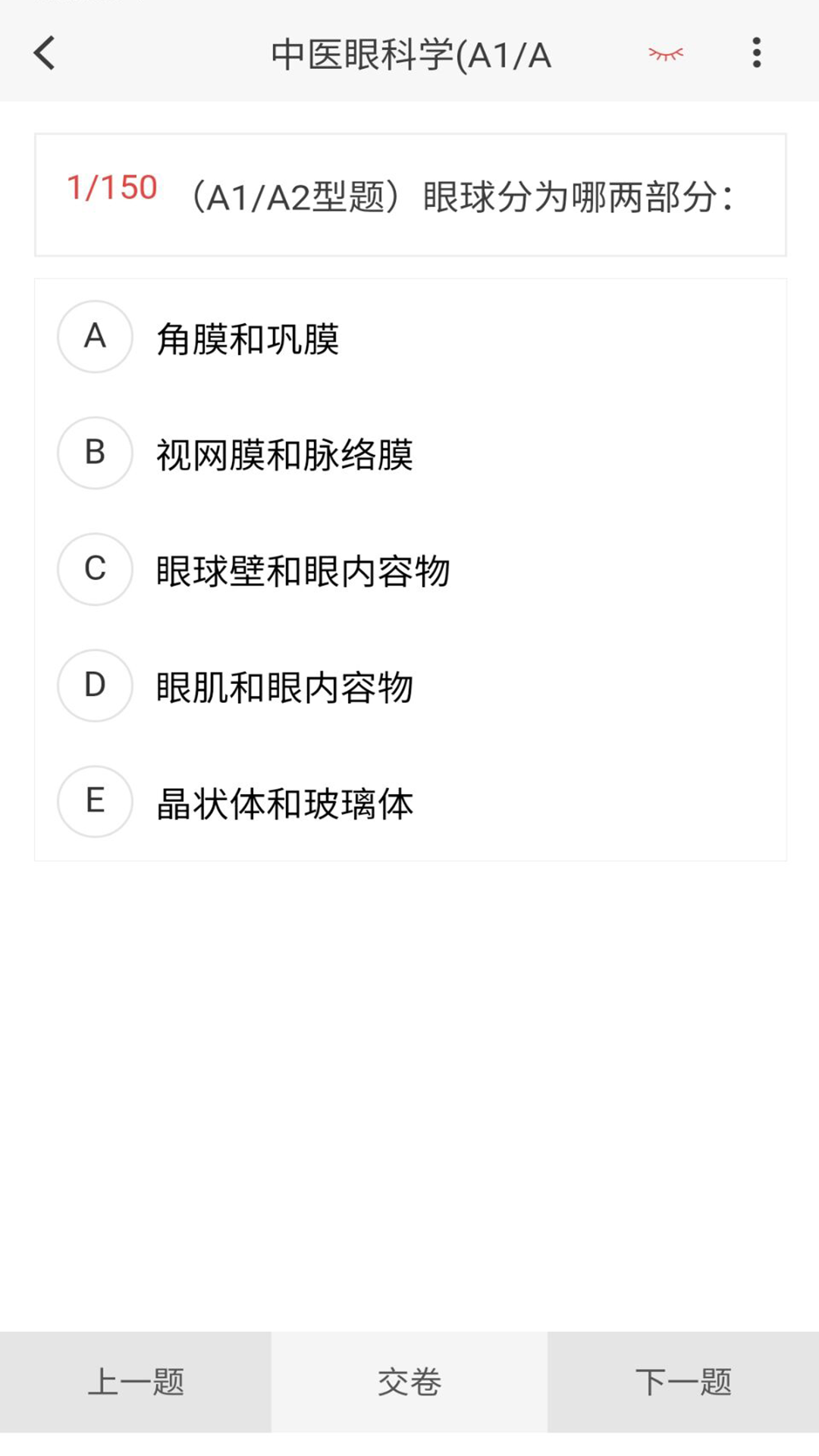Tap 上一题 to view previous question
This screenshot has width=819, height=1456.
point(136,1382)
